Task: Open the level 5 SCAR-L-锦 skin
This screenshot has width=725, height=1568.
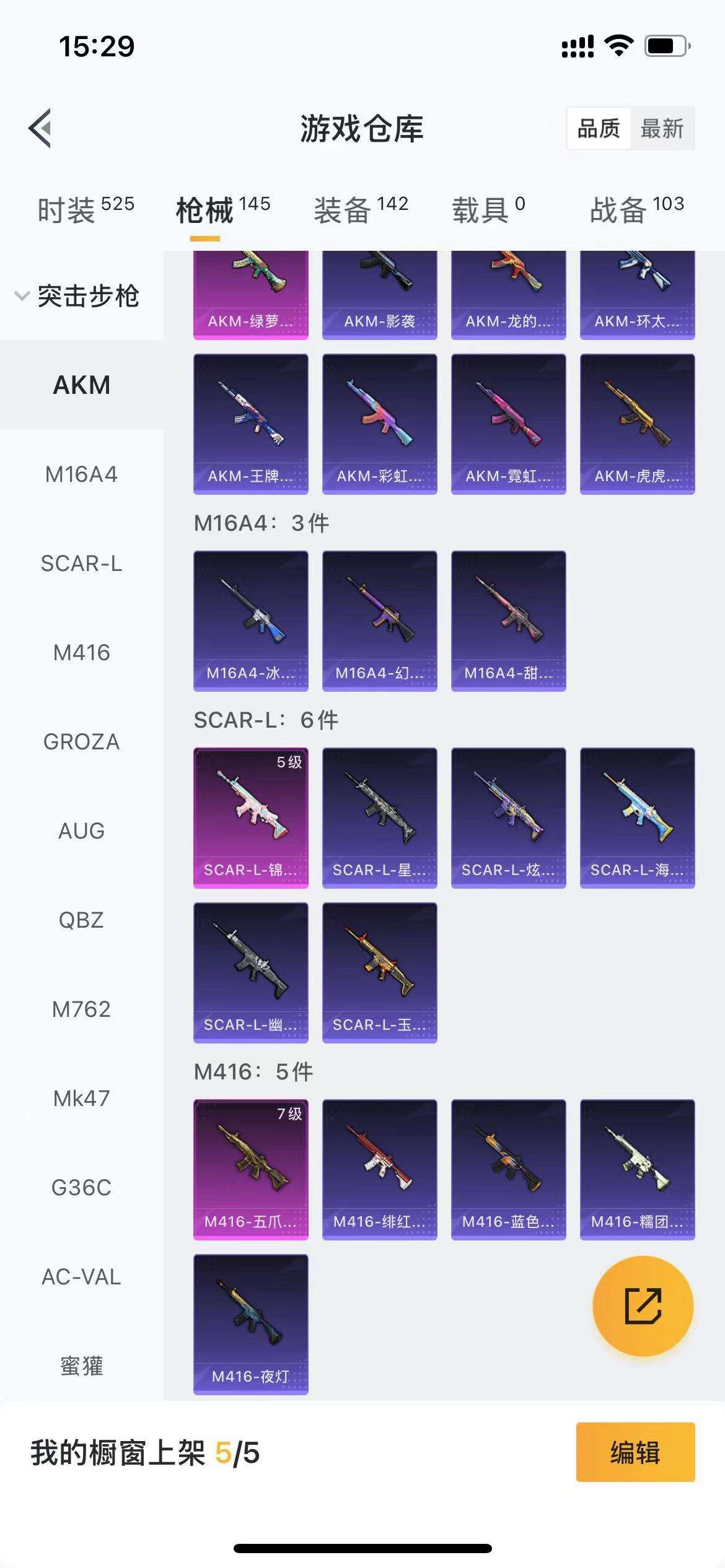Action: click(250, 817)
